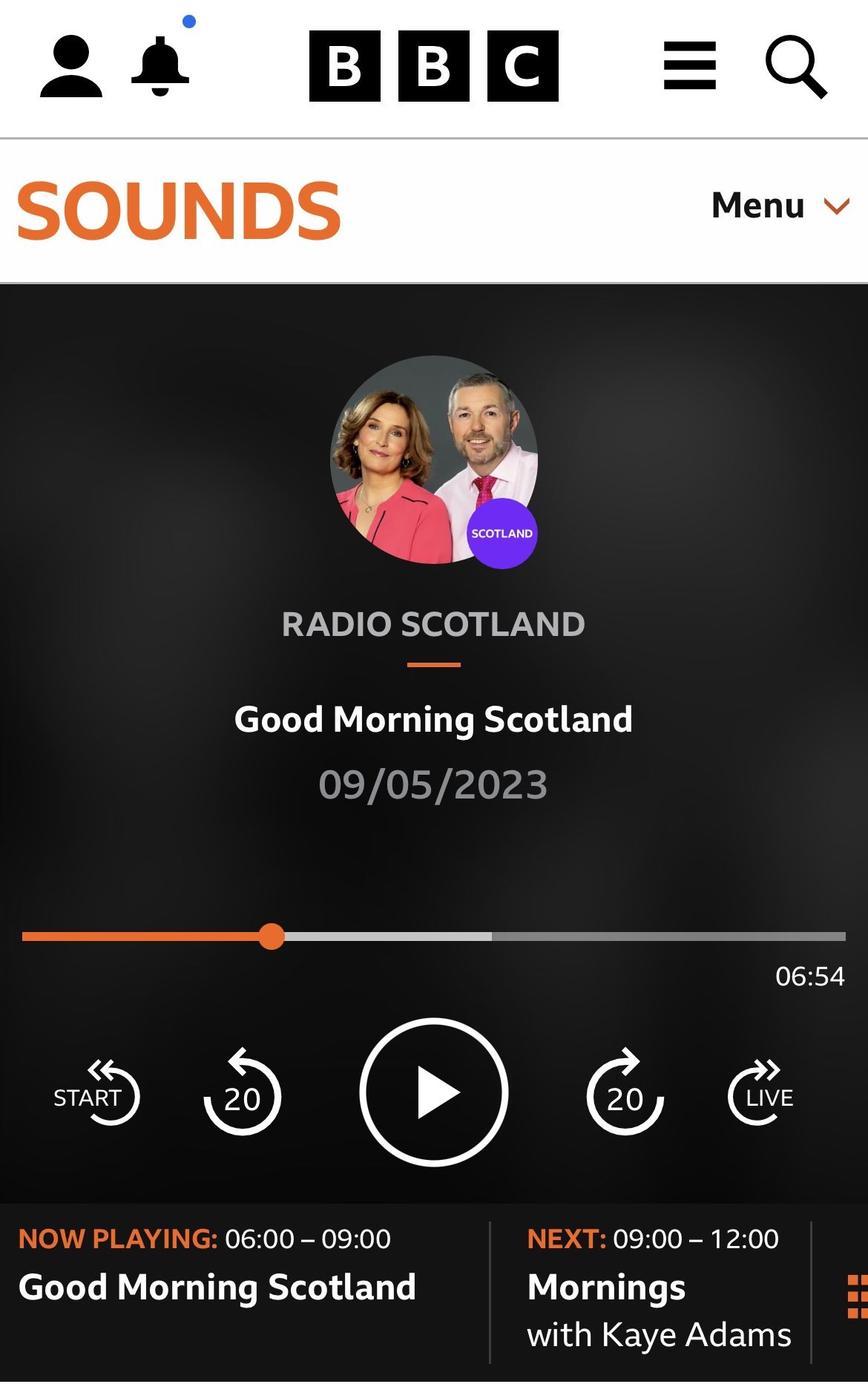The width and height of the screenshot is (868, 1384).
Task: Open the Good Morning Scotland programme title
Action: coord(433,720)
